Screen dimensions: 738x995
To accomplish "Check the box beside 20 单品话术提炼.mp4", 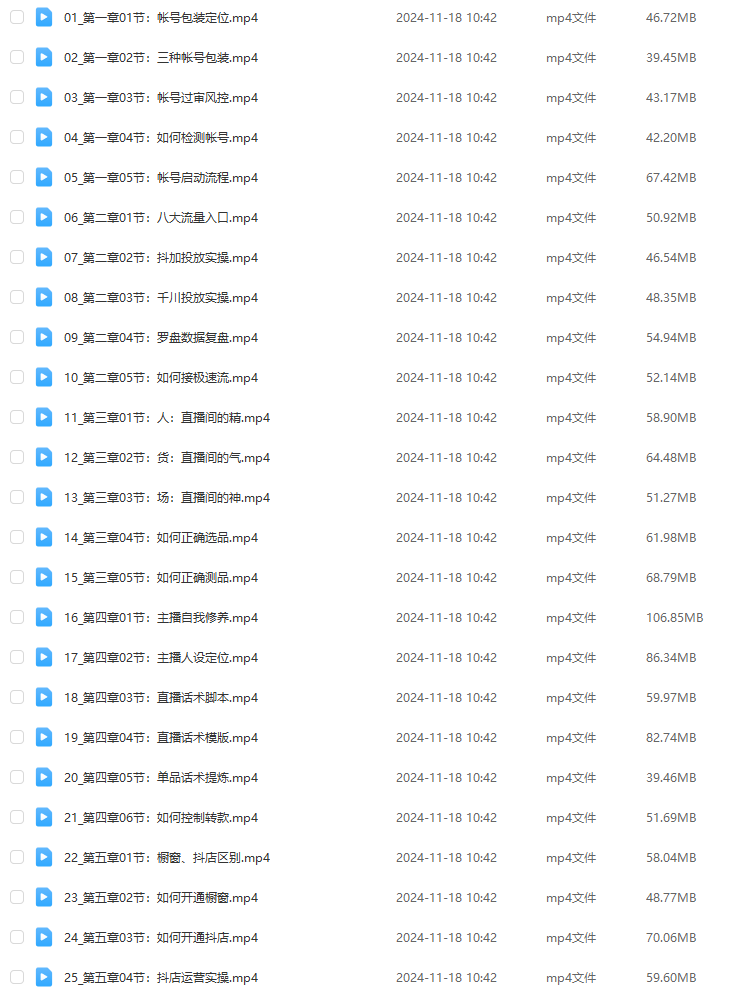I will pos(17,777).
